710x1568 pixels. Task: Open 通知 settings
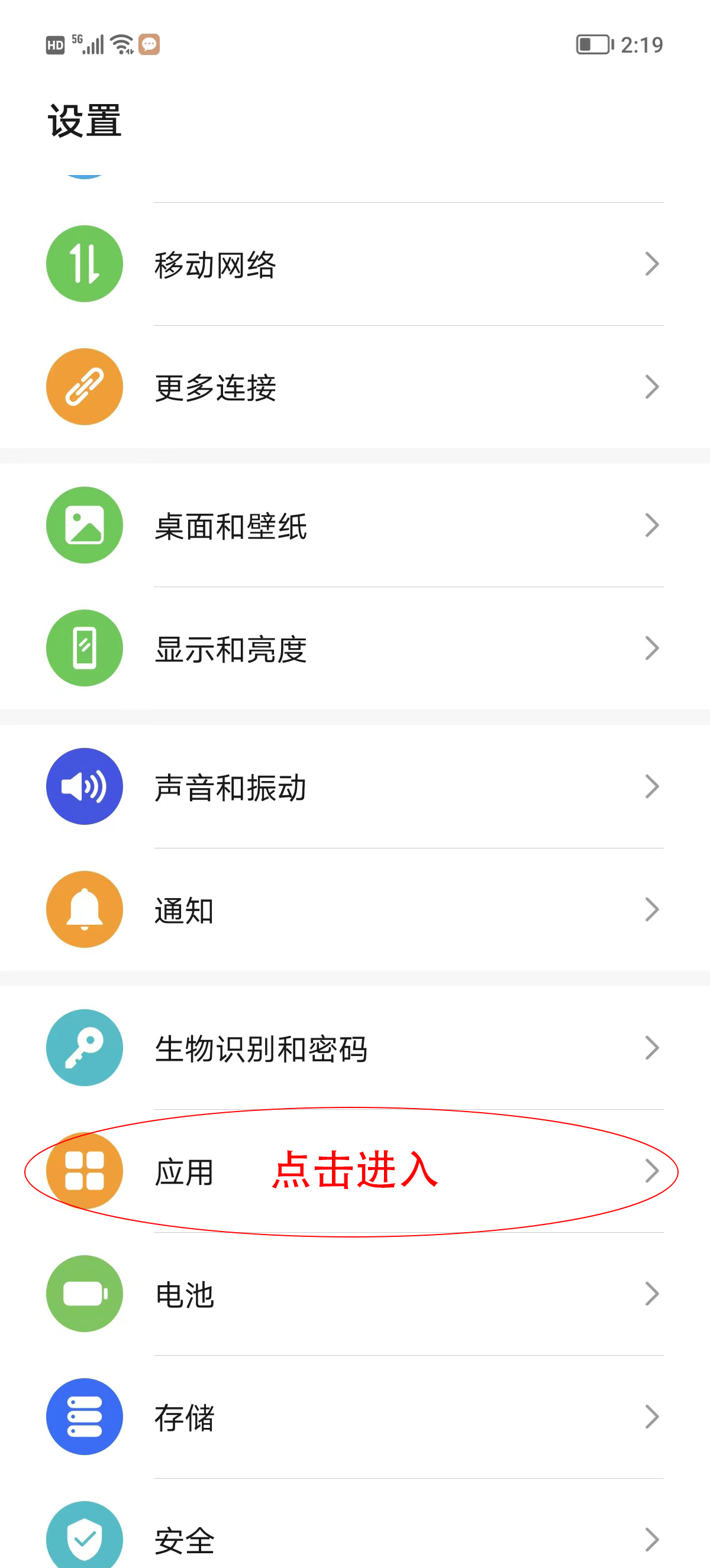click(354, 909)
